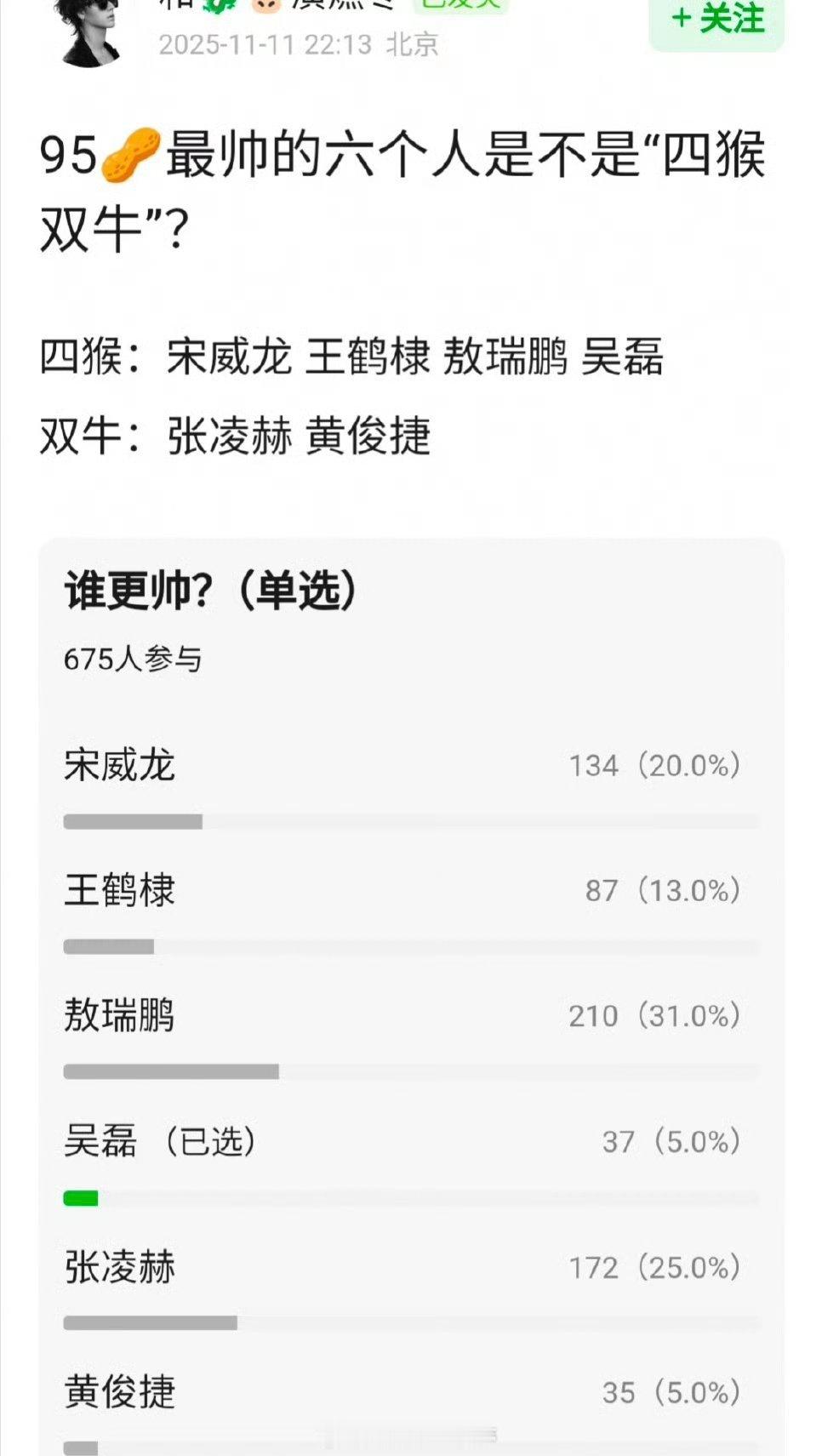816x1456 pixels.
Task: Click the green progress bar under 吴磊
Action: 82,1196
